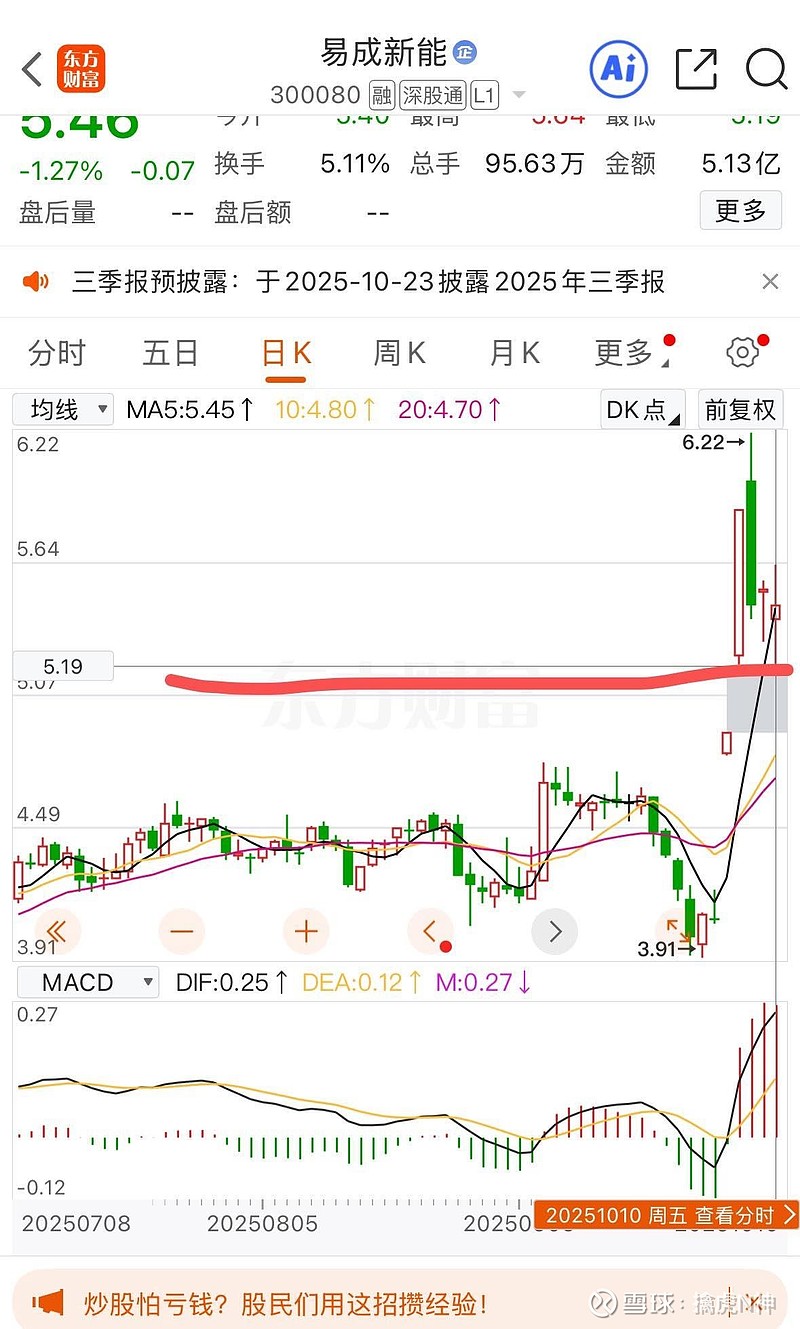Open the 均线 indicator dropdown
Image resolution: width=800 pixels, height=1329 pixels.
pos(63,409)
